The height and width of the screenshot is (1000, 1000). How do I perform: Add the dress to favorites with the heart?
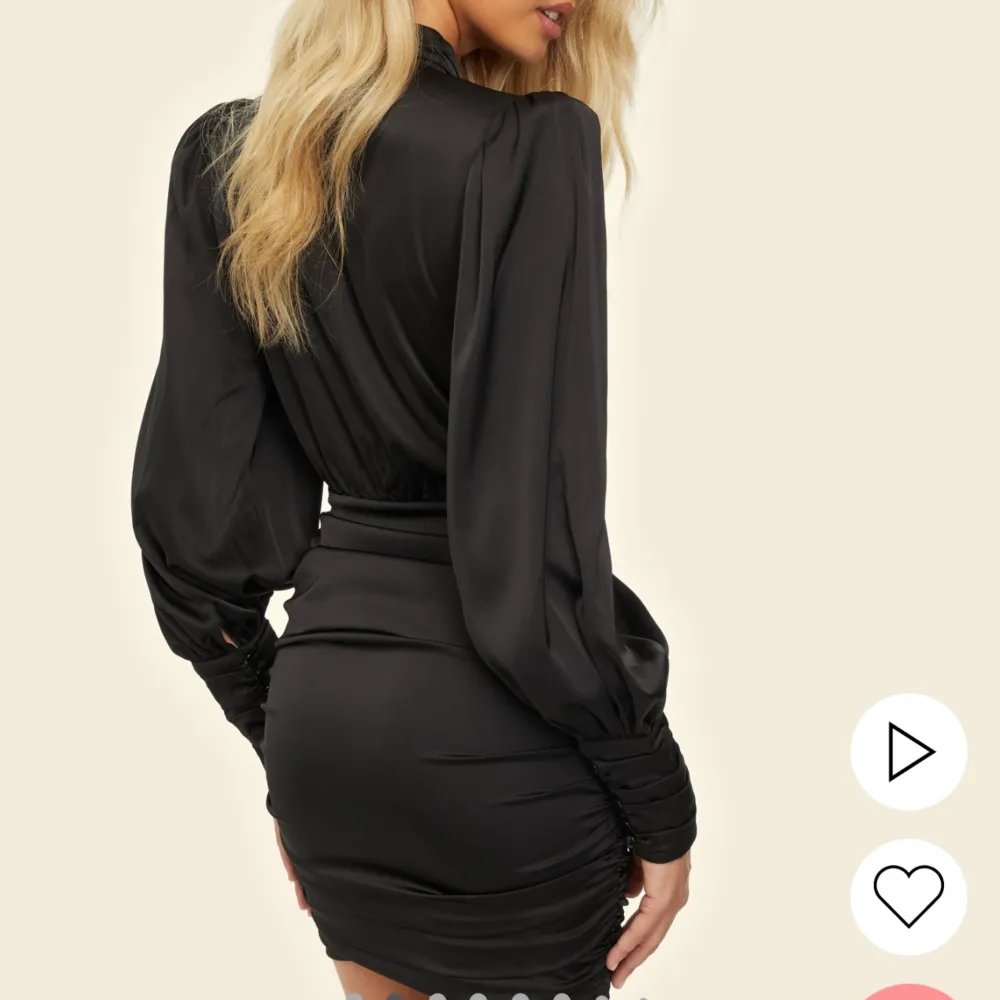(908, 895)
